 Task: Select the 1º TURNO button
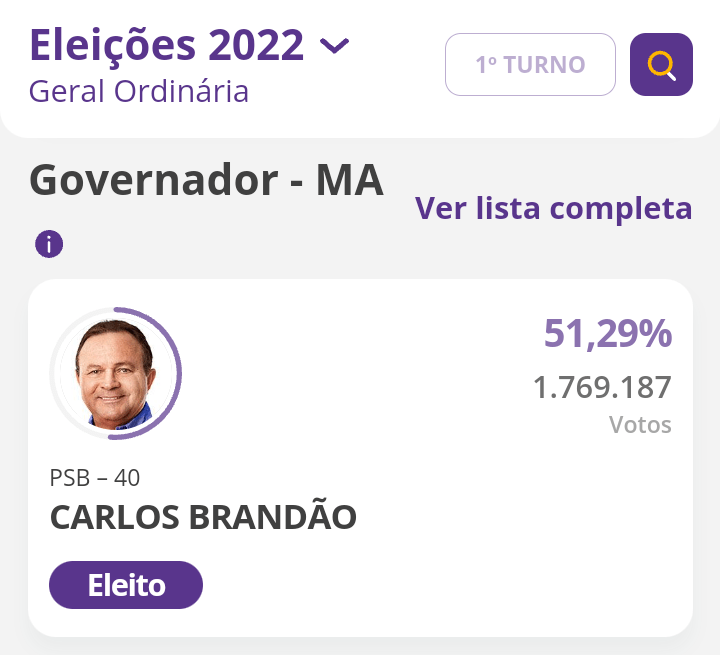(x=530, y=65)
